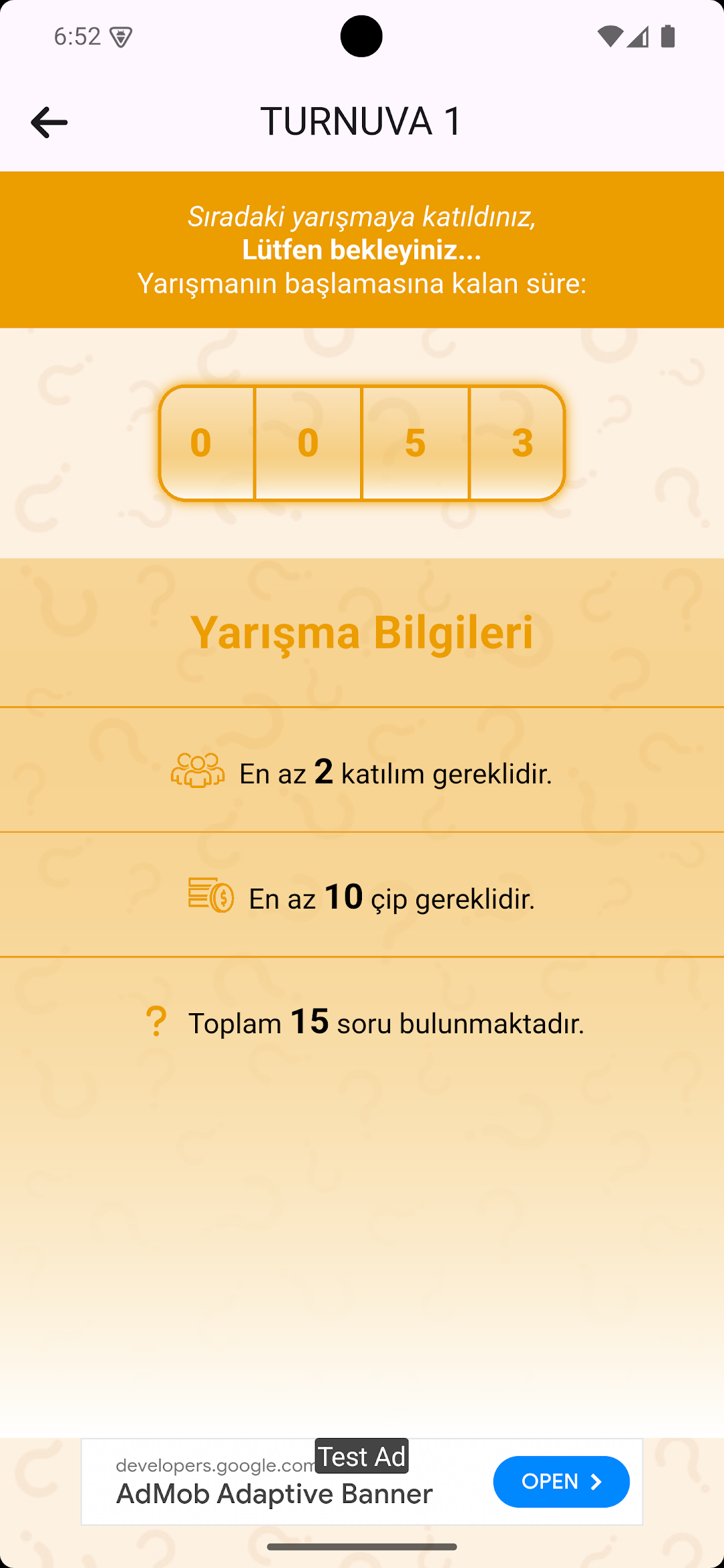Go back from the Turnuva 1 screen
Image resolution: width=724 pixels, height=1568 pixels.
point(49,123)
